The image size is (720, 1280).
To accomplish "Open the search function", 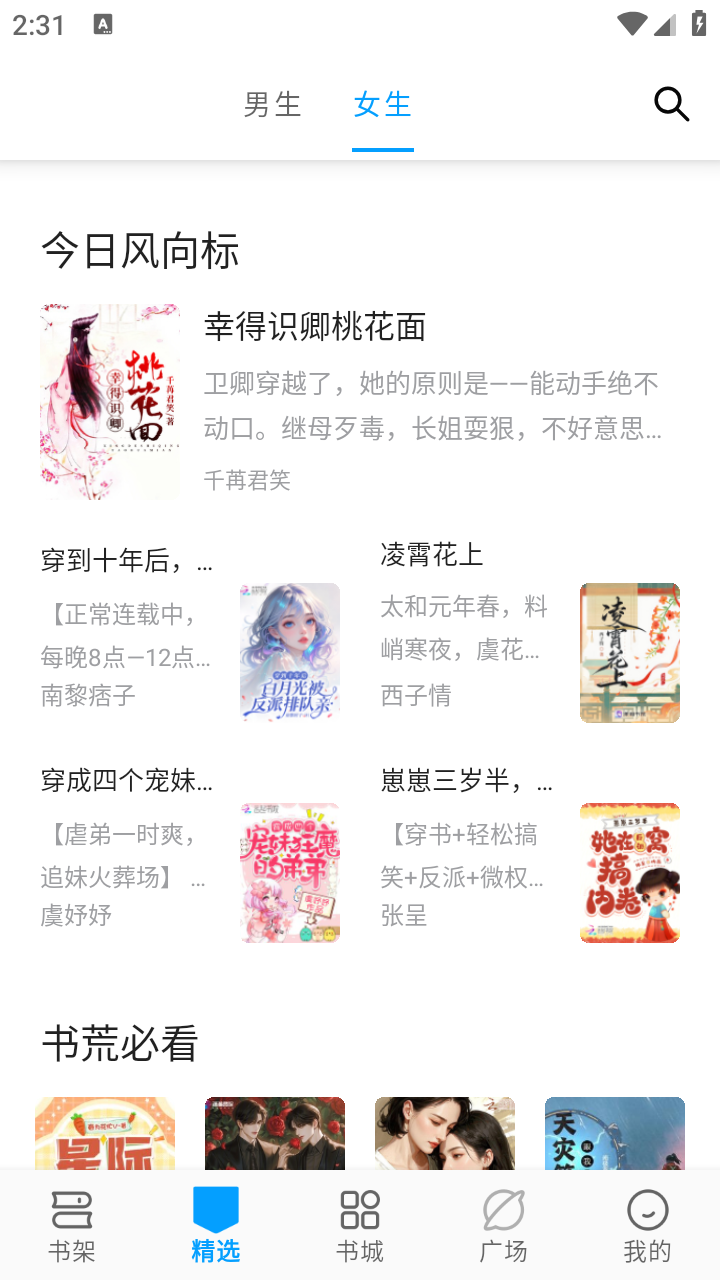I will click(x=671, y=103).
